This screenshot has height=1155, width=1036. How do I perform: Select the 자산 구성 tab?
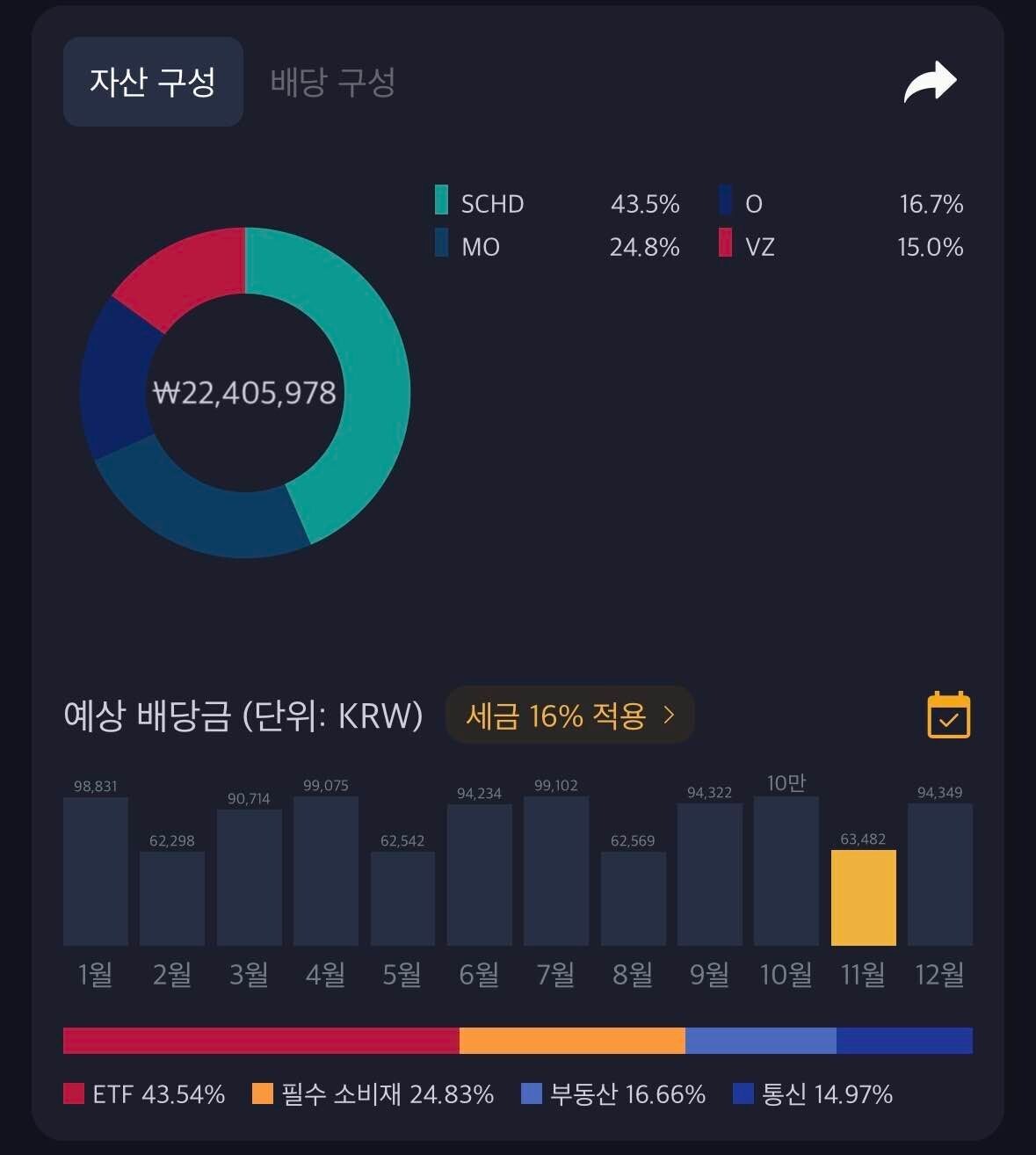[152, 81]
